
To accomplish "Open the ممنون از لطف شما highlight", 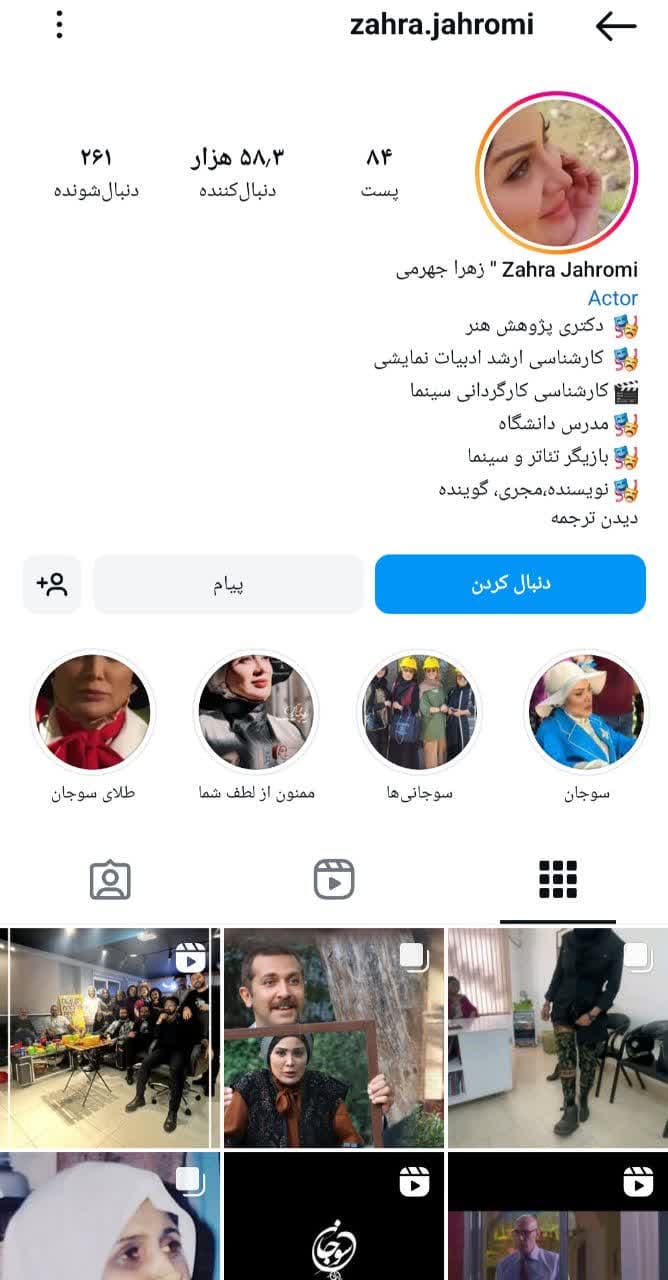I will (x=256, y=712).
